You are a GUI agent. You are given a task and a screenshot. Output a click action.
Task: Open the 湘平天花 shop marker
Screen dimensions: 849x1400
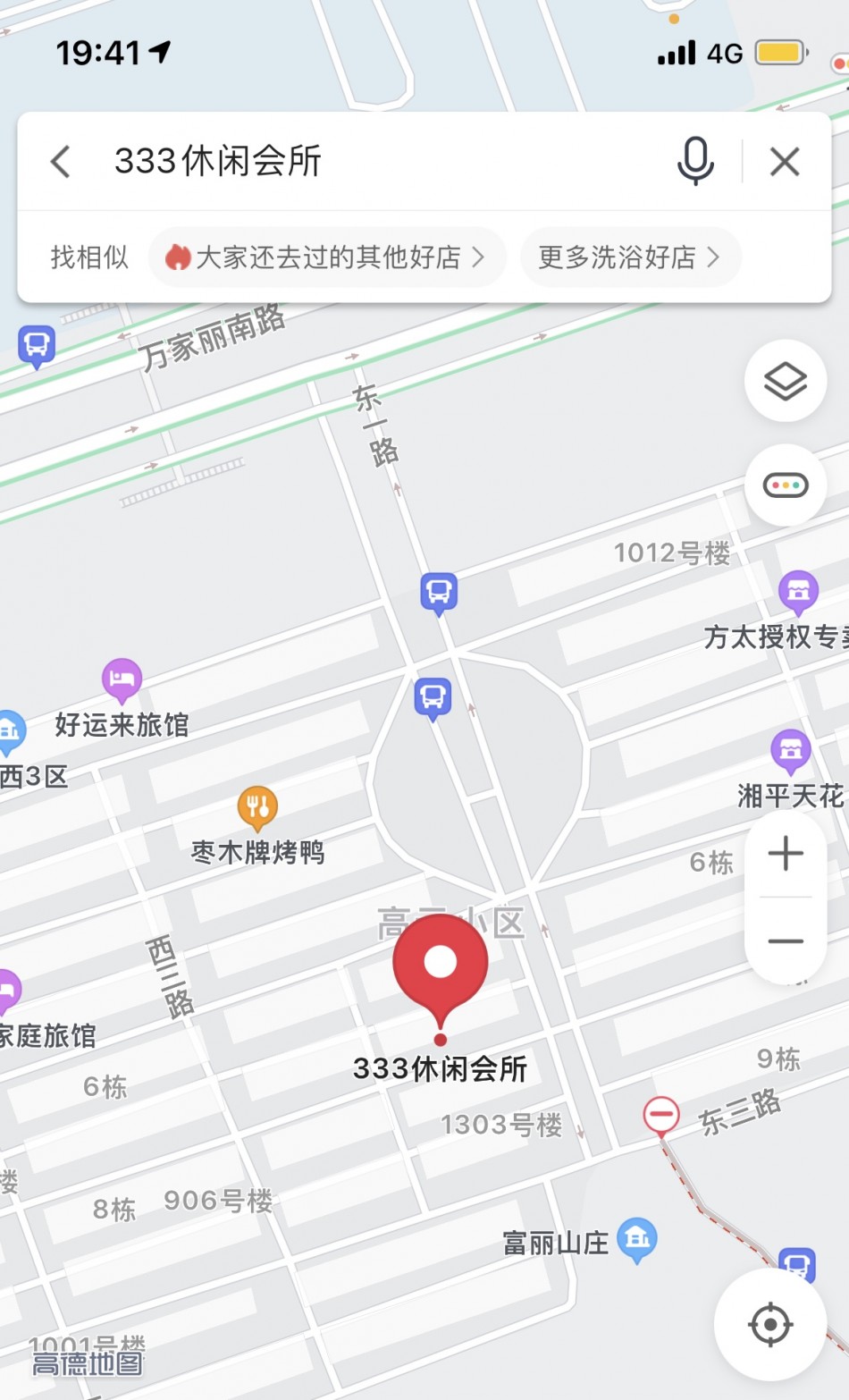[x=791, y=750]
